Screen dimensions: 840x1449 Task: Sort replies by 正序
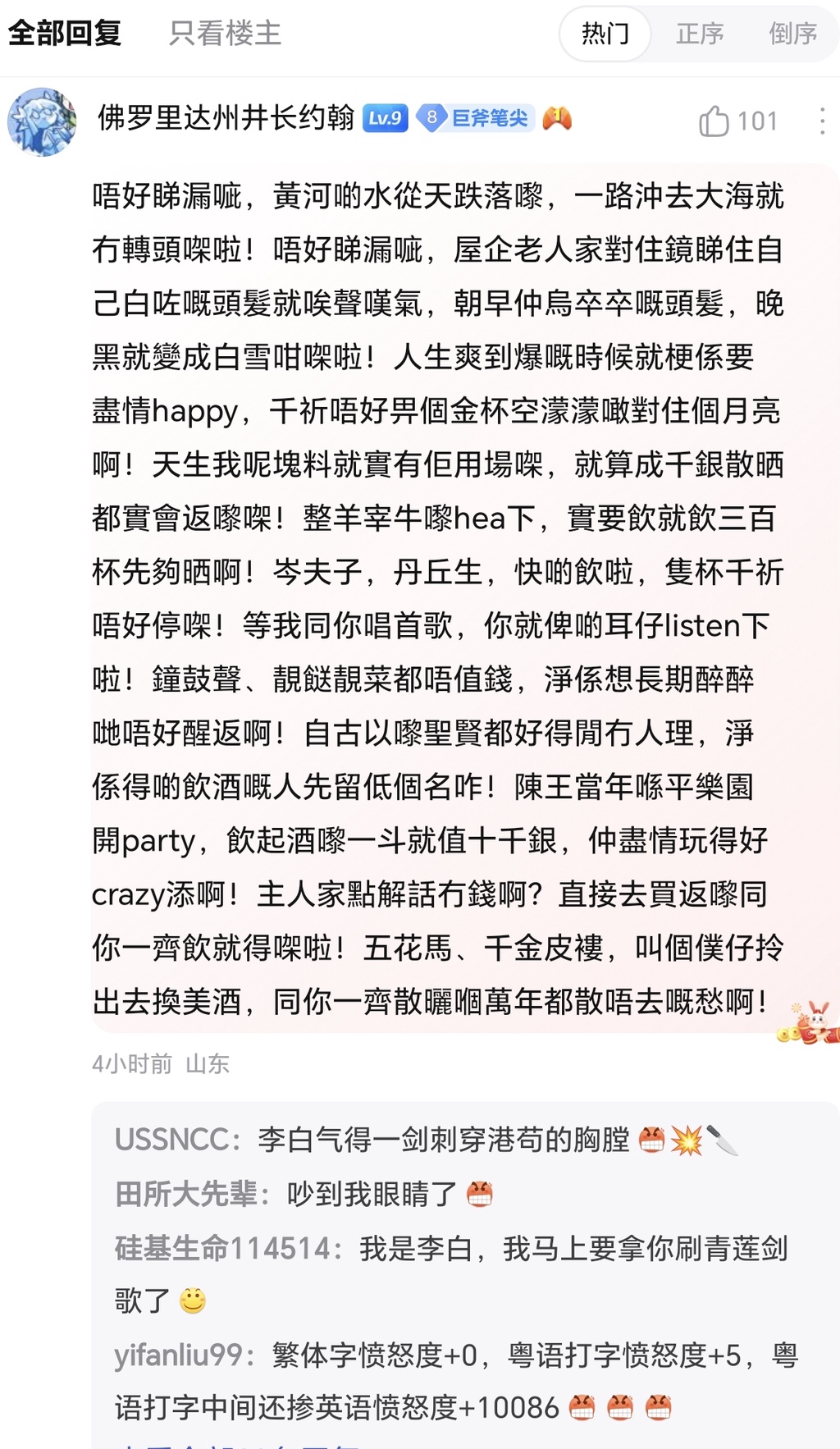pos(700,34)
